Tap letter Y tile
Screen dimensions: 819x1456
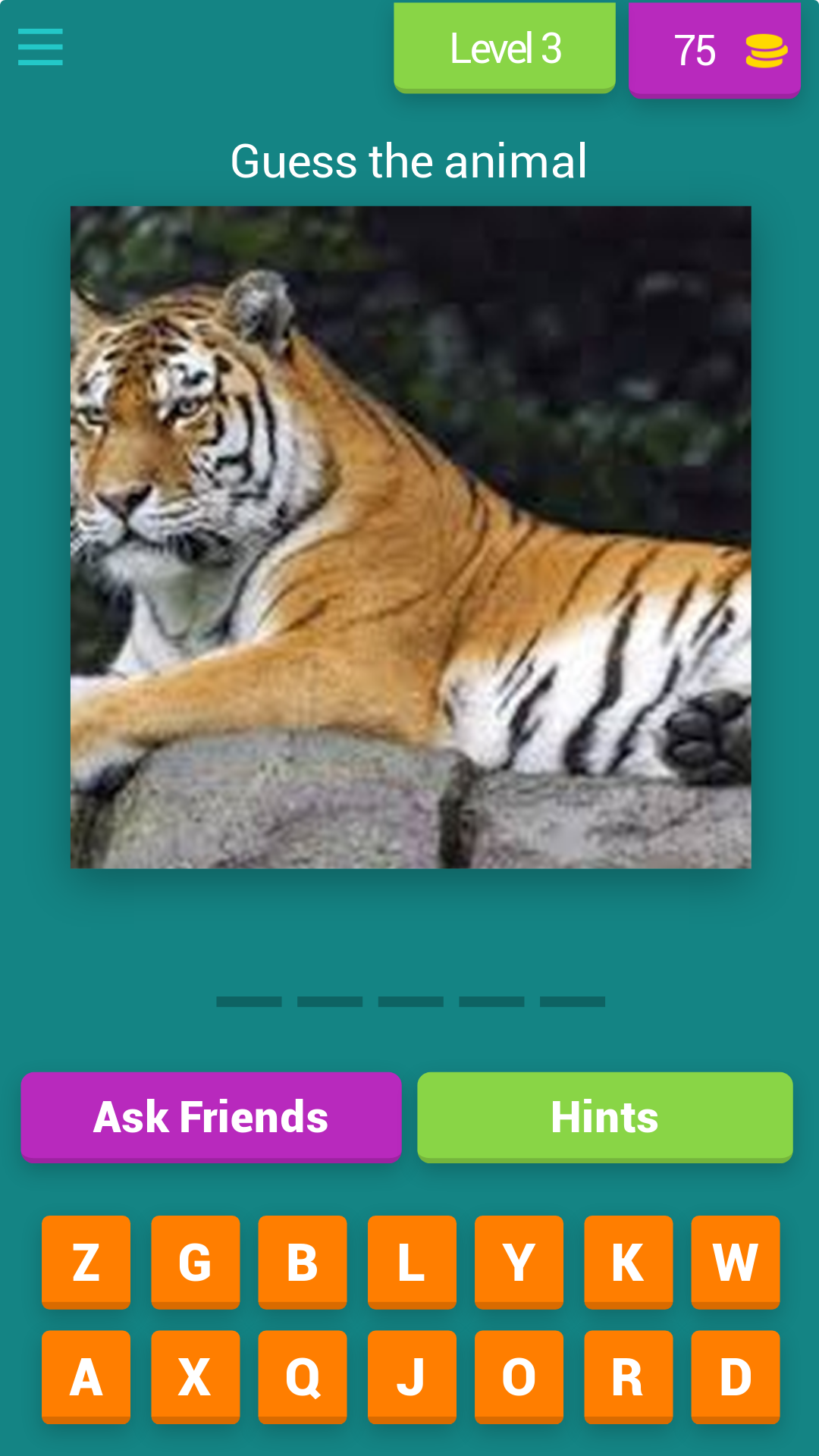pos(519,1263)
